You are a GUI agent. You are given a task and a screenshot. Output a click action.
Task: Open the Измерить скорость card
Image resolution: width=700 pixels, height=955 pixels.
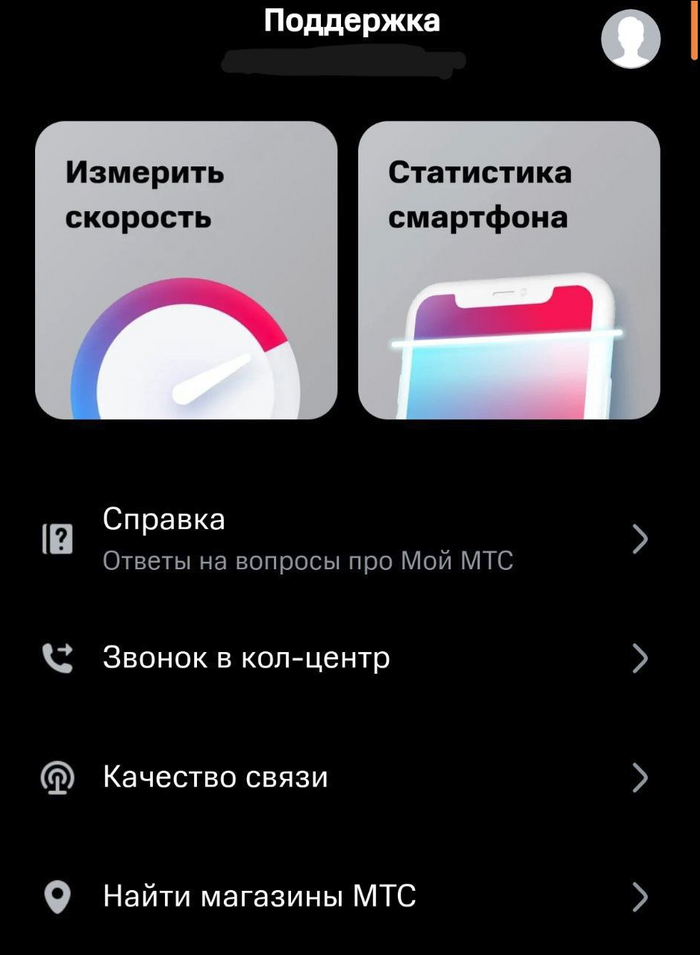point(187,270)
